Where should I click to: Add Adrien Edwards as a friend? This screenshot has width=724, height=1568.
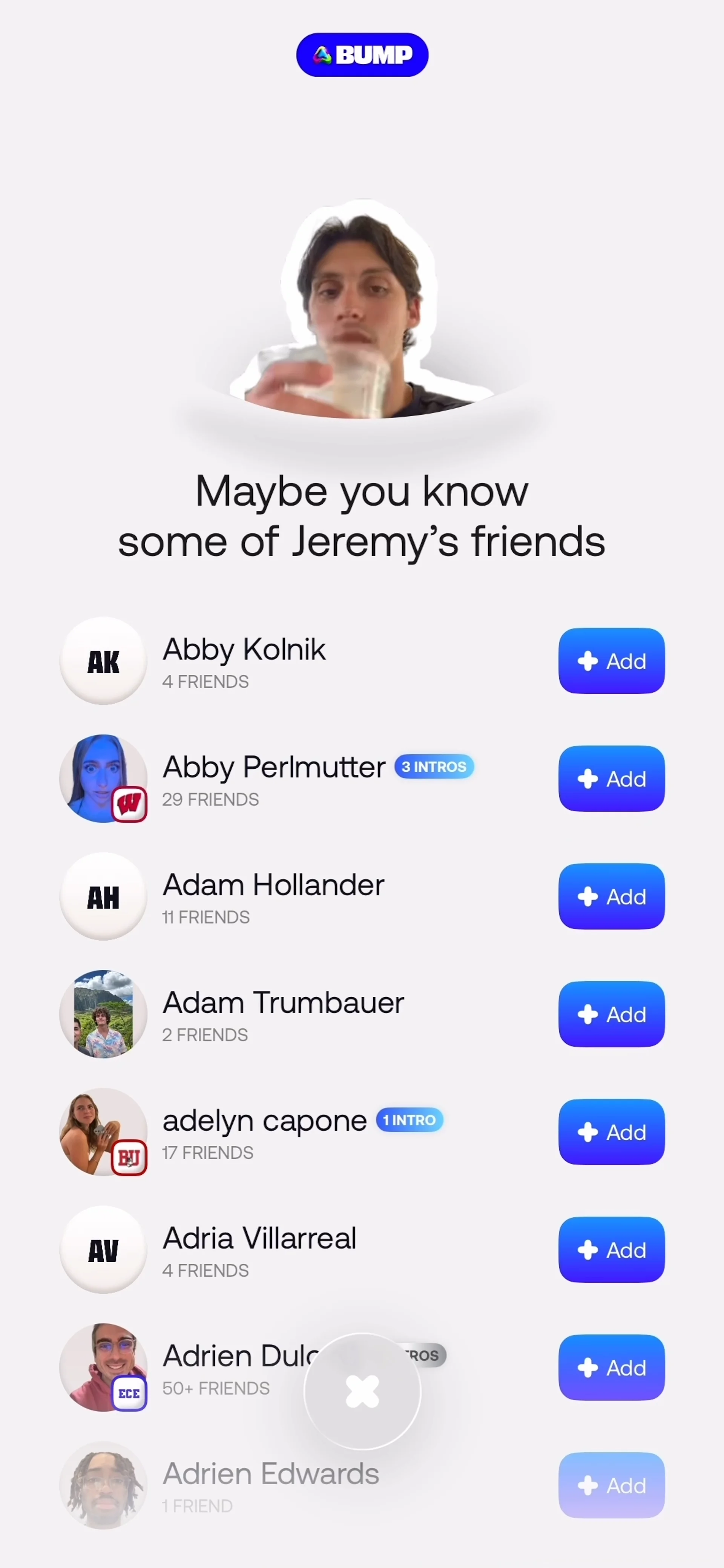tap(611, 1485)
